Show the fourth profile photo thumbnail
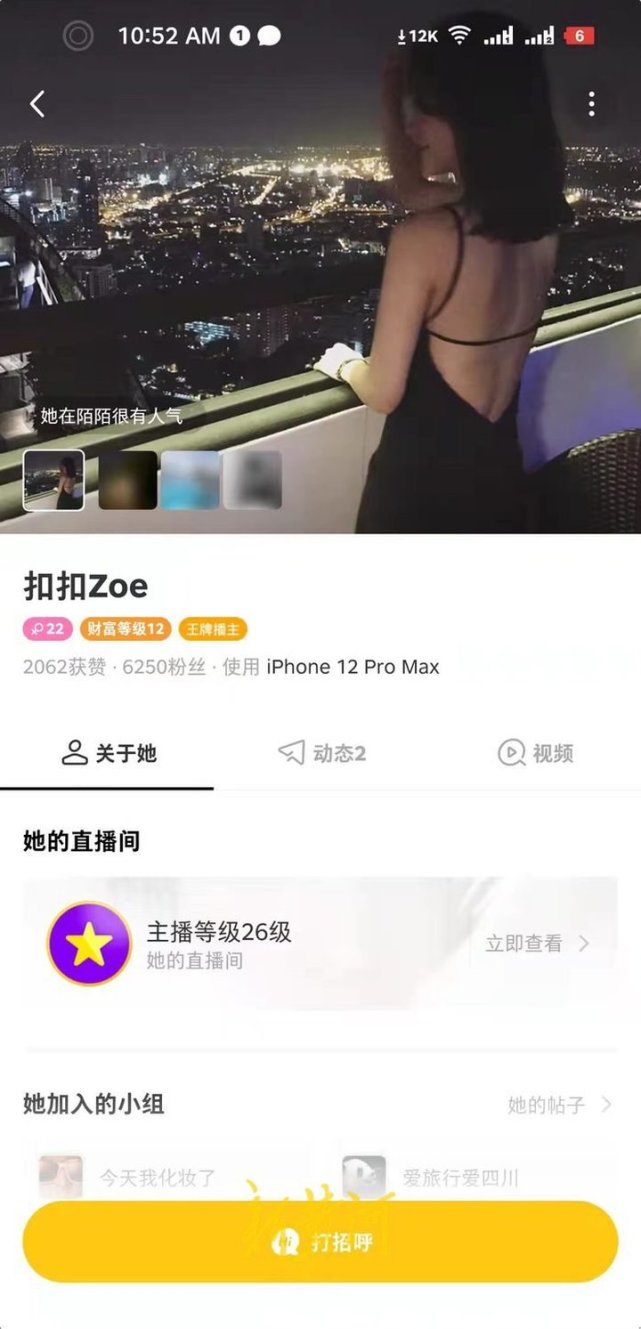Screen dimensions: 641x1329 (x=252, y=480)
